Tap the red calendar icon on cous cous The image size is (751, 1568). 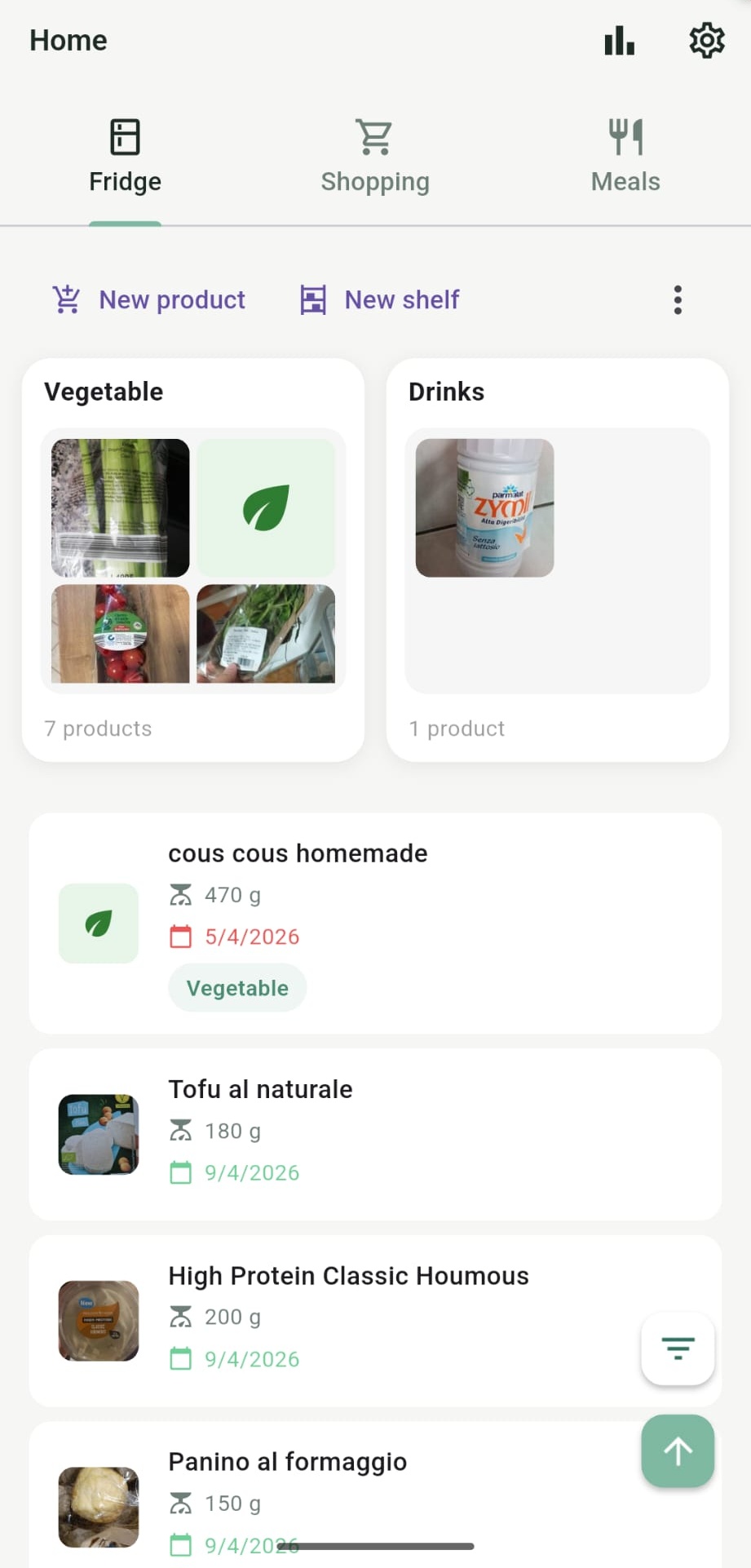point(180,937)
